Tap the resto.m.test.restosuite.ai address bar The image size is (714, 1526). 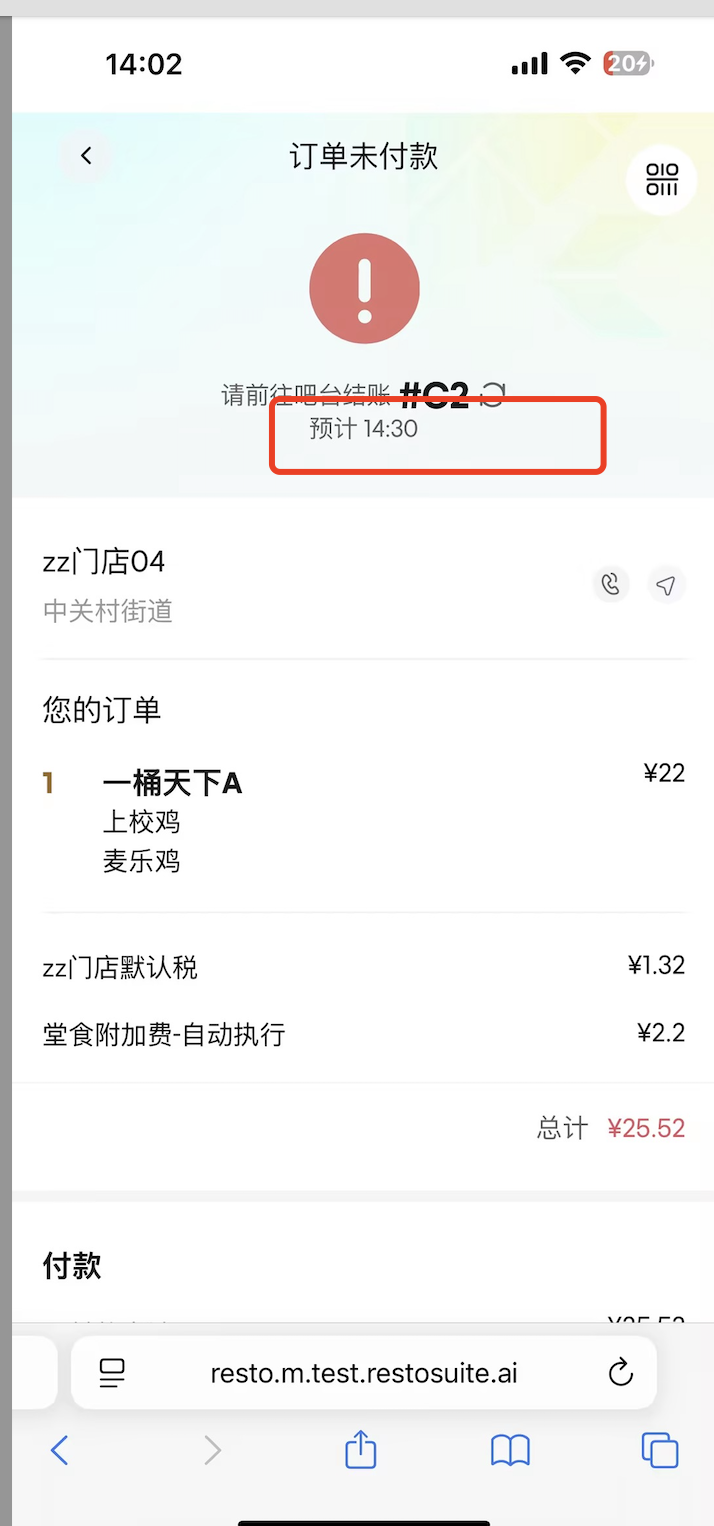pyautogui.click(x=364, y=1373)
